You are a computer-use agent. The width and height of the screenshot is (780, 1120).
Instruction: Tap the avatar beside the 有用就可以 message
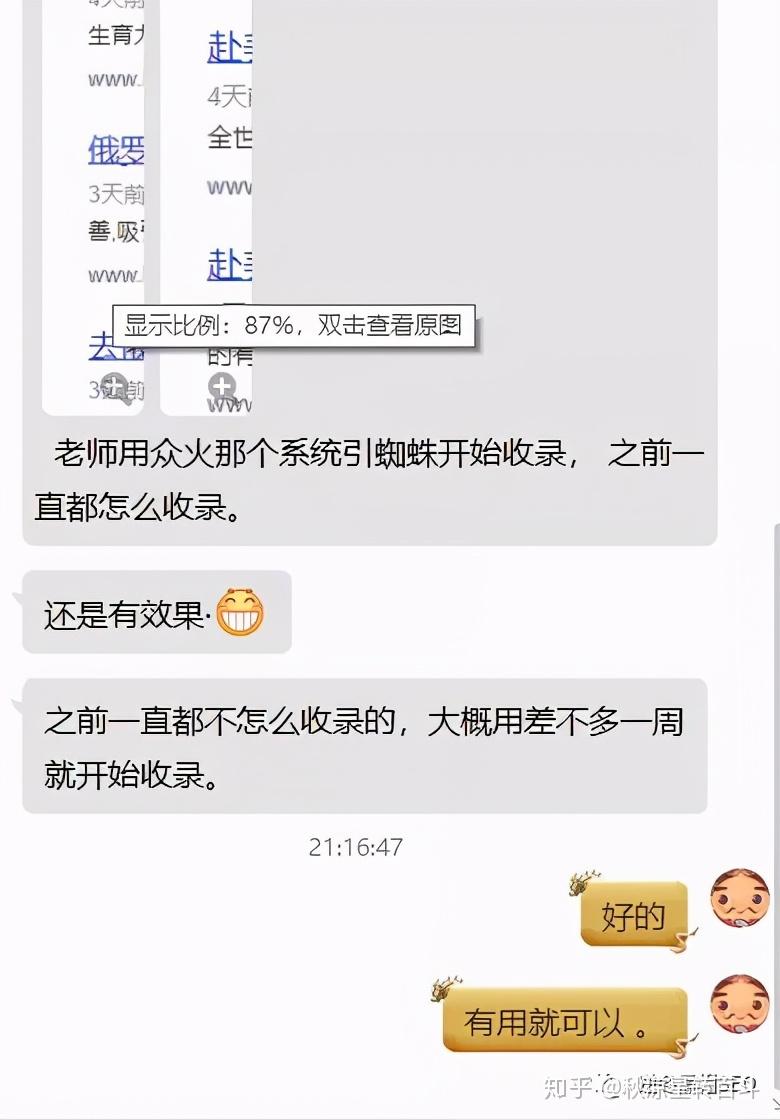click(739, 1005)
